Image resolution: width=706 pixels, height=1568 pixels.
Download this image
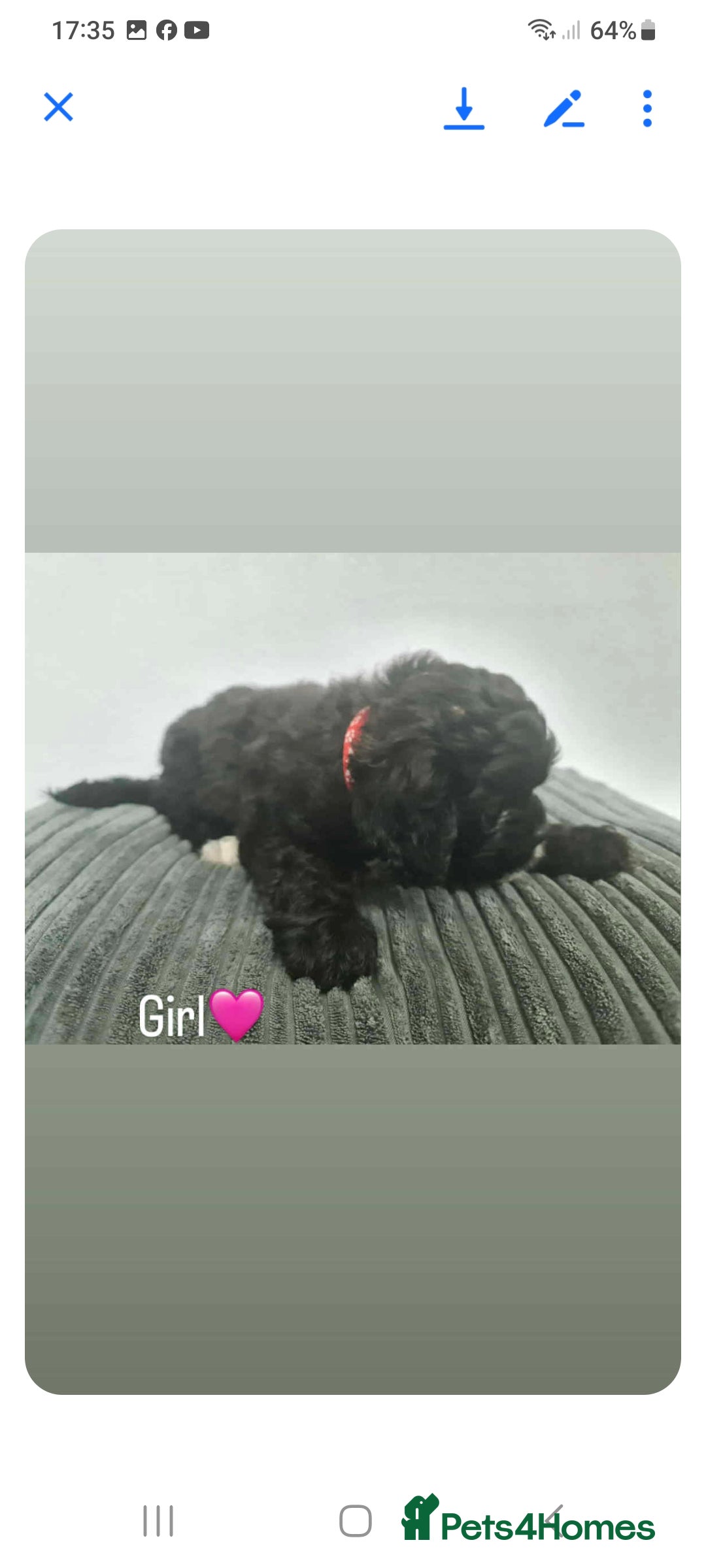pos(463,108)
